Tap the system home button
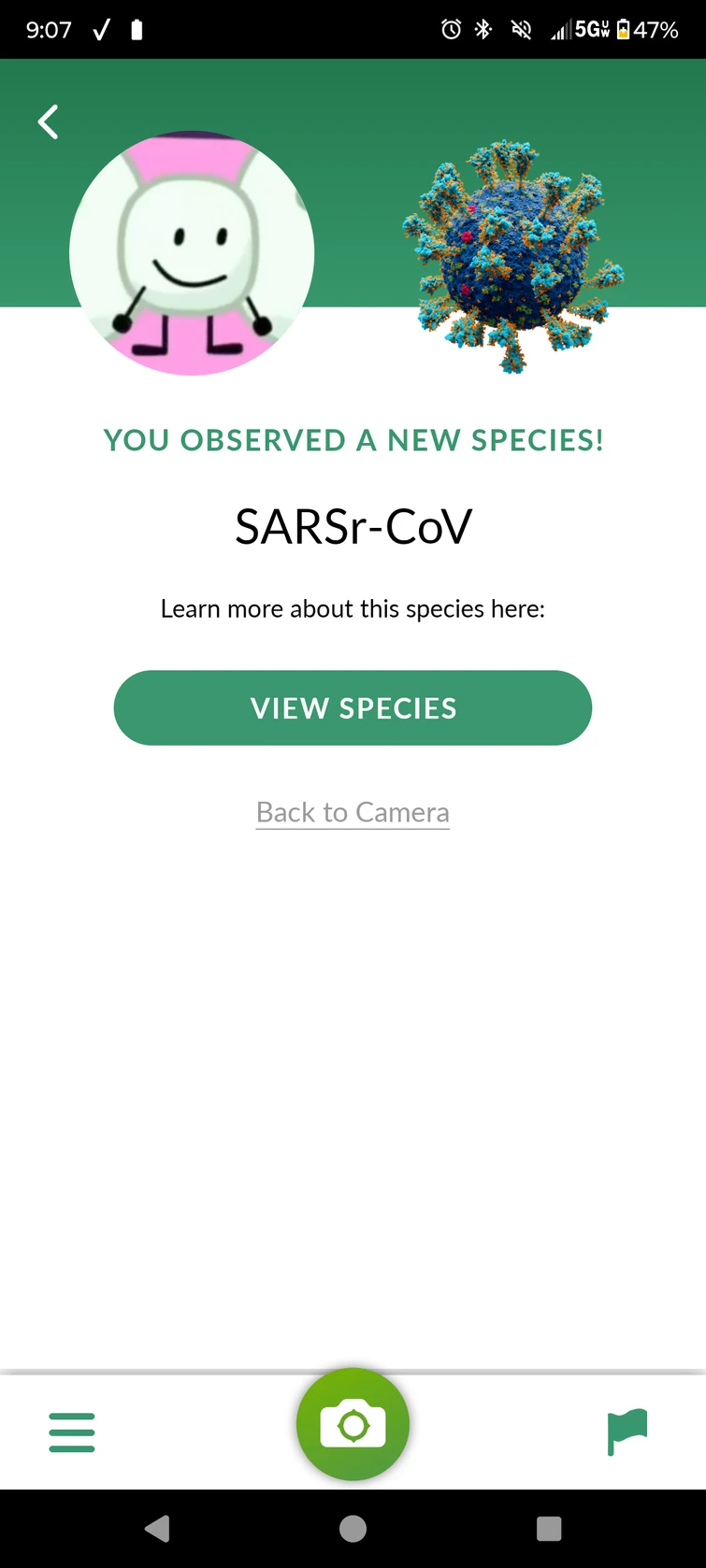 click(x=353, y=1529)
